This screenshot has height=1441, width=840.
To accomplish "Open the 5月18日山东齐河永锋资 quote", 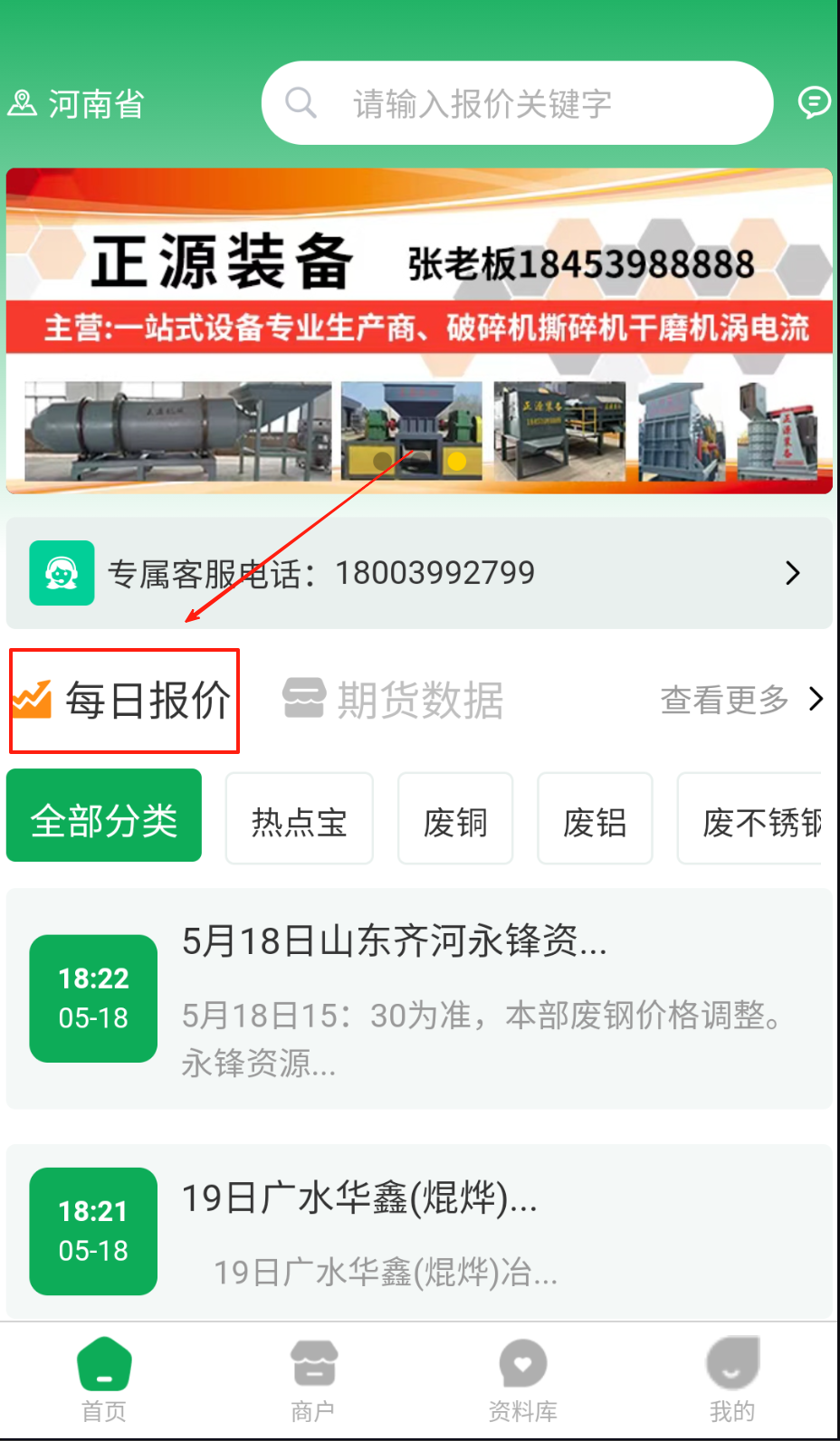I will pyautogui.click(x=419, y=999).
